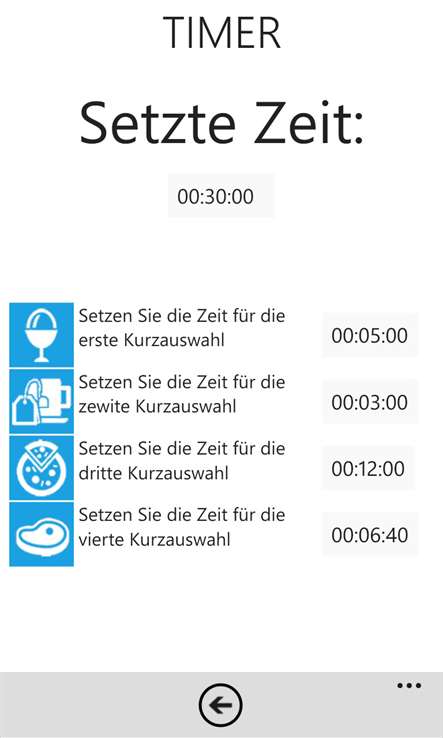The width and height of the screenshot is (443, 738).
Task: Choose the pizza preset icon
Action: pyautogui.click(x=41, y=468)
